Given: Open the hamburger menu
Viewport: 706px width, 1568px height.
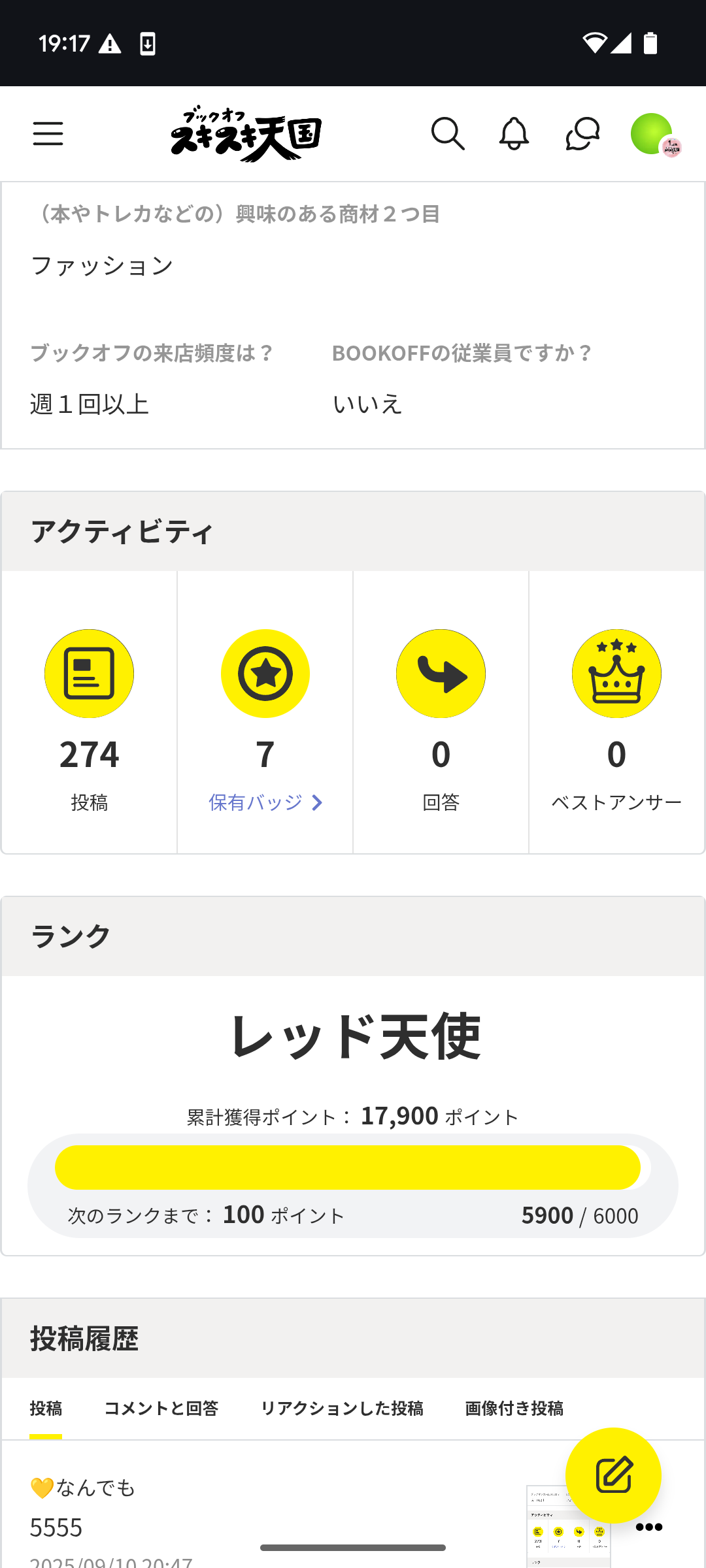Looking at the screenshot, I should (x=48, y=134).
